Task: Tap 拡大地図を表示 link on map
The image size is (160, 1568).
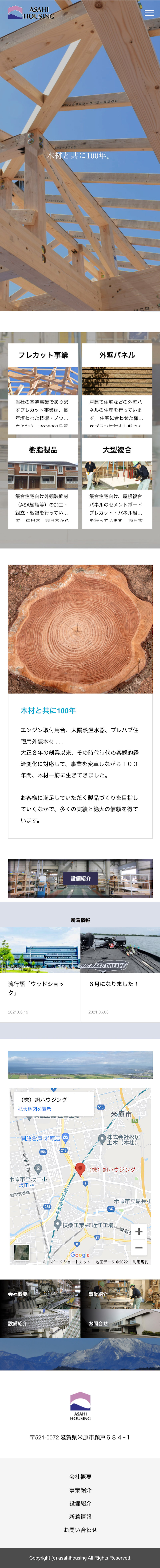Action: [35, 1109]
